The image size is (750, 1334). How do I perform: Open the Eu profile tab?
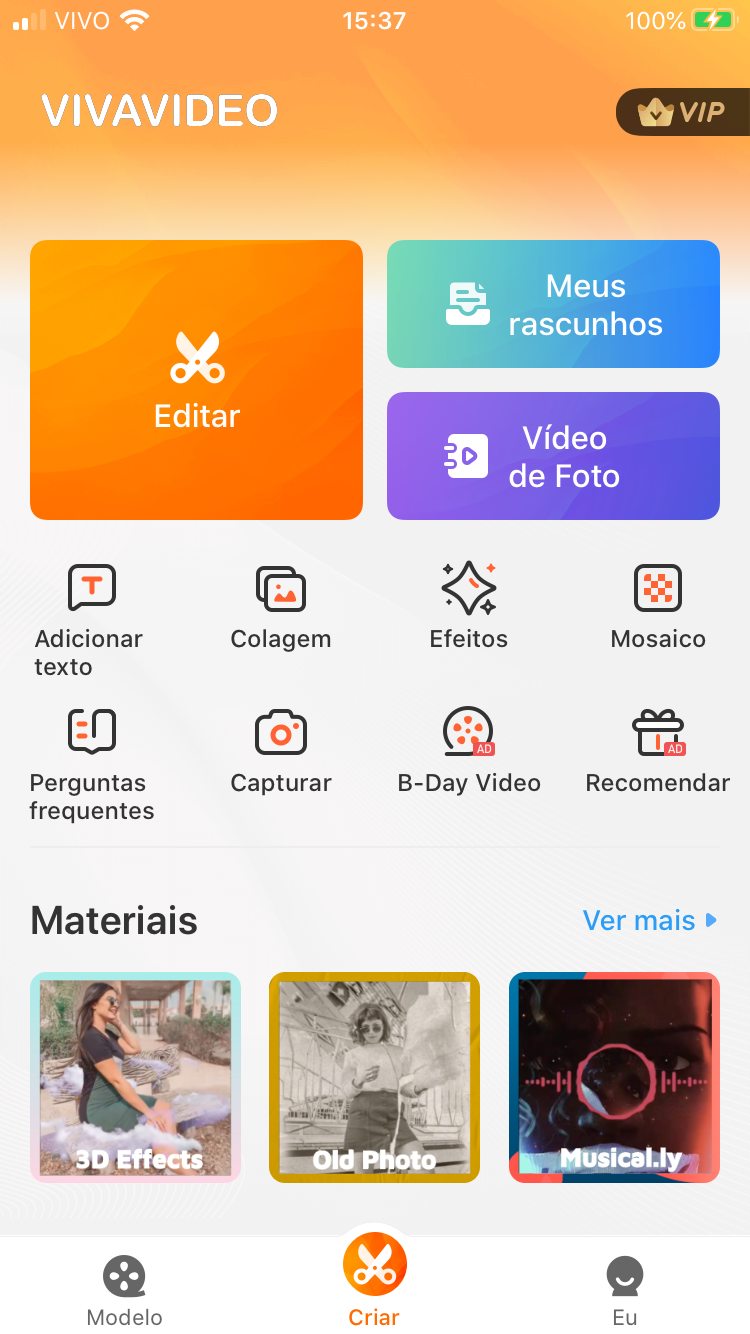tap(624, 1285)
